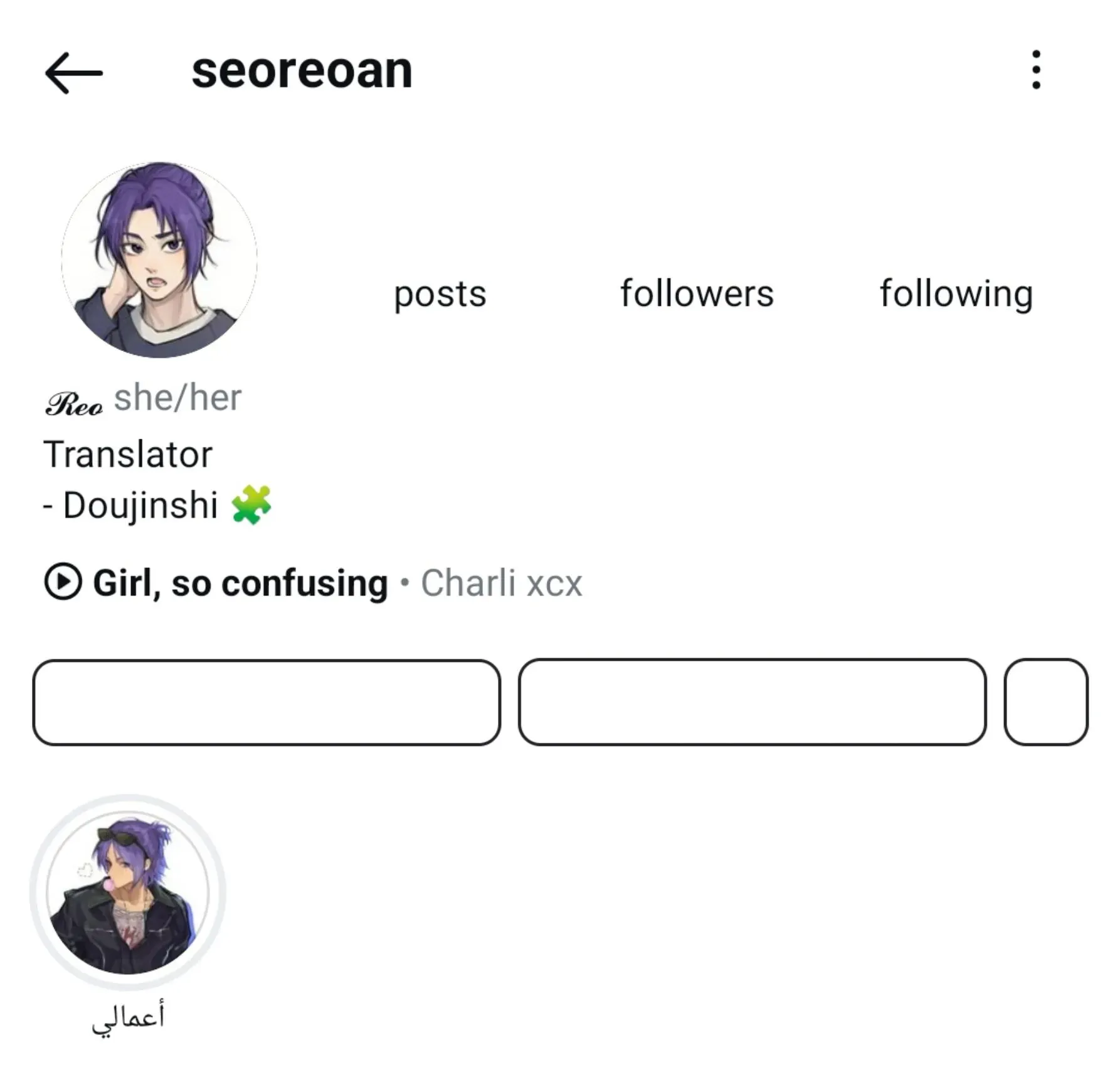
Task: Open the three-dot overflow menu
Action: pos(1036,70)
